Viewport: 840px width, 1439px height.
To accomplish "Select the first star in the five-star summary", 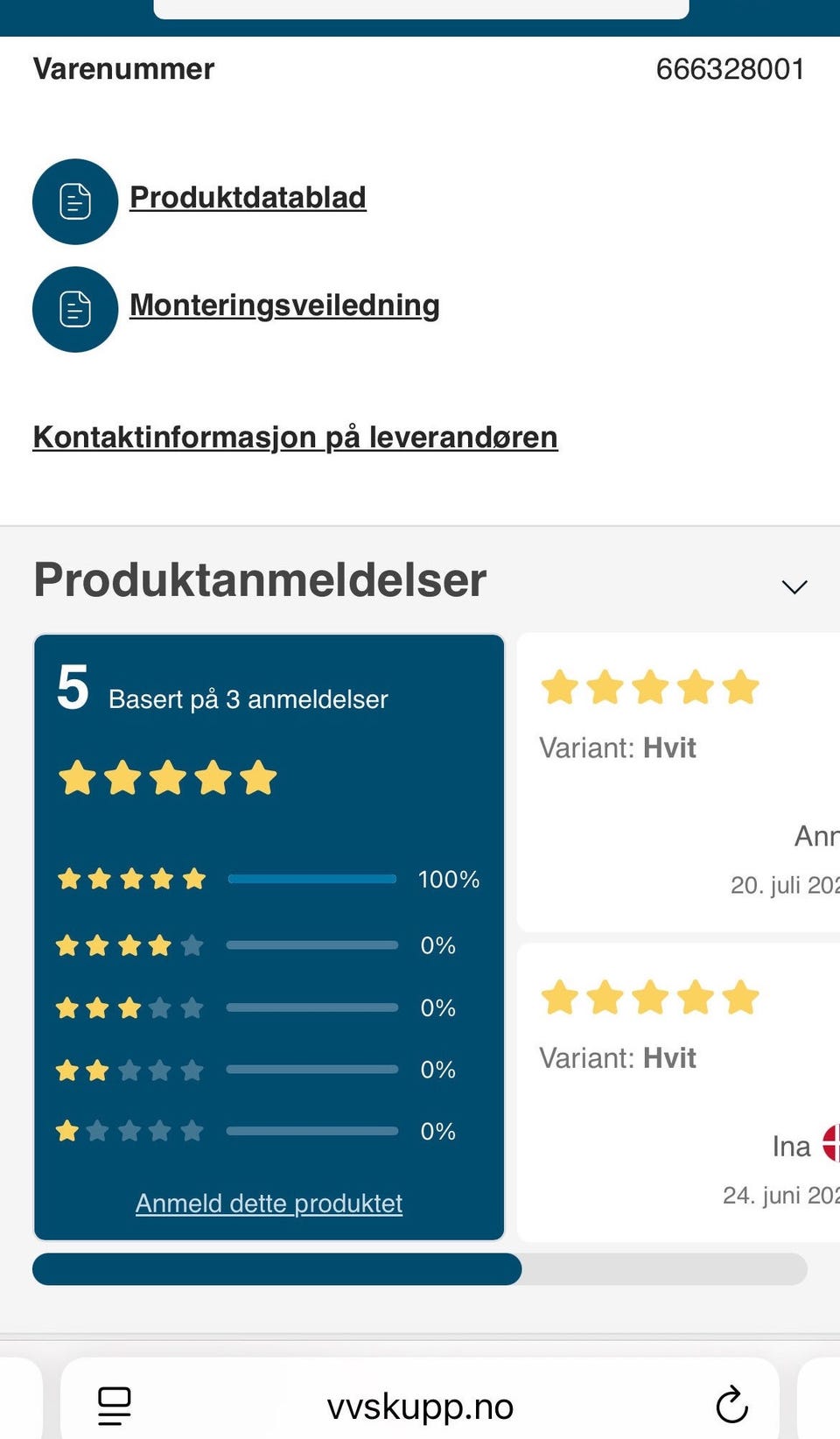I will pos(77,777).
